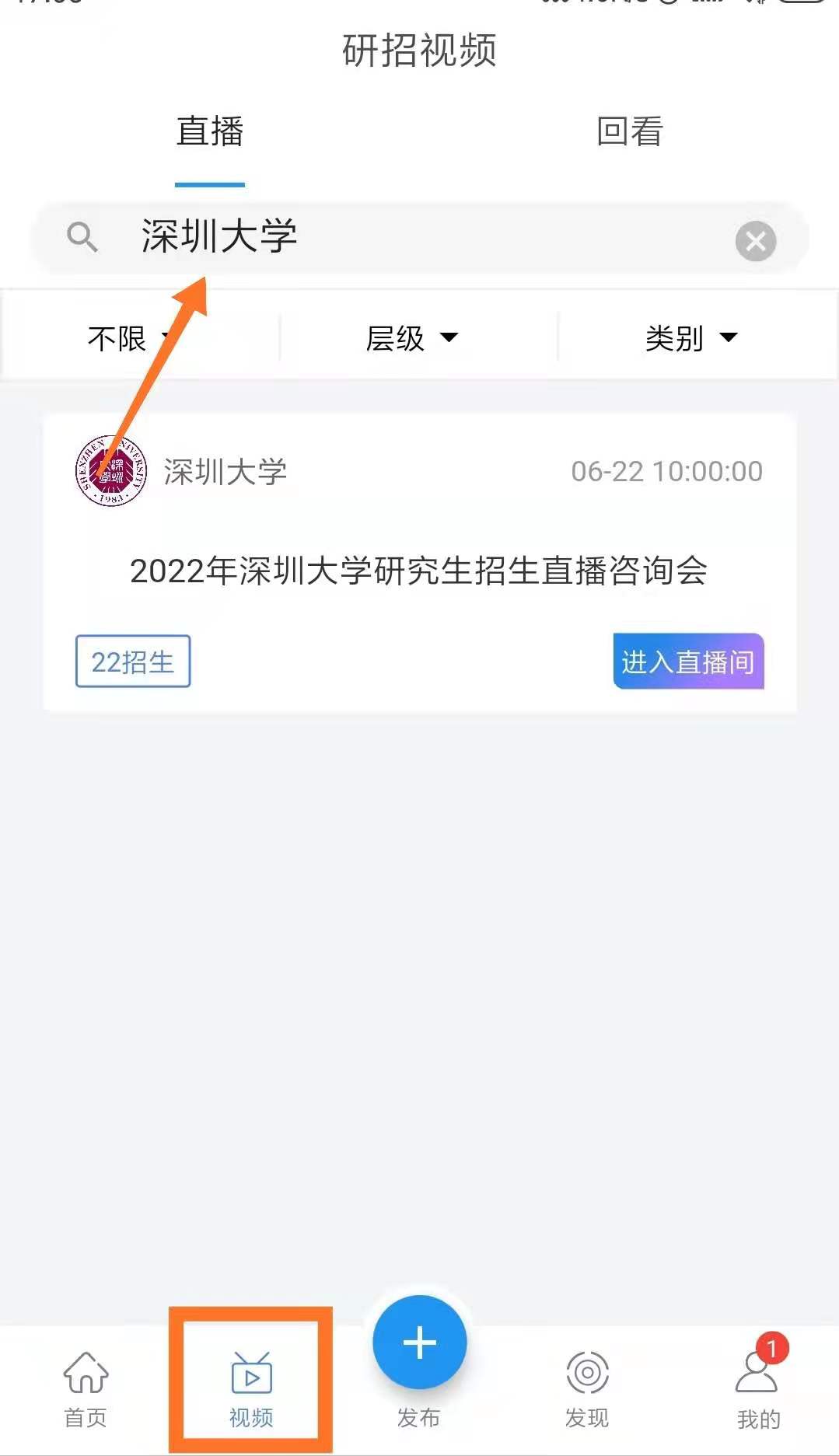Tap 进入直播间 to join the live room
Screen dimensions: 839x1456
pyautogui.click(x=688, y=662)
